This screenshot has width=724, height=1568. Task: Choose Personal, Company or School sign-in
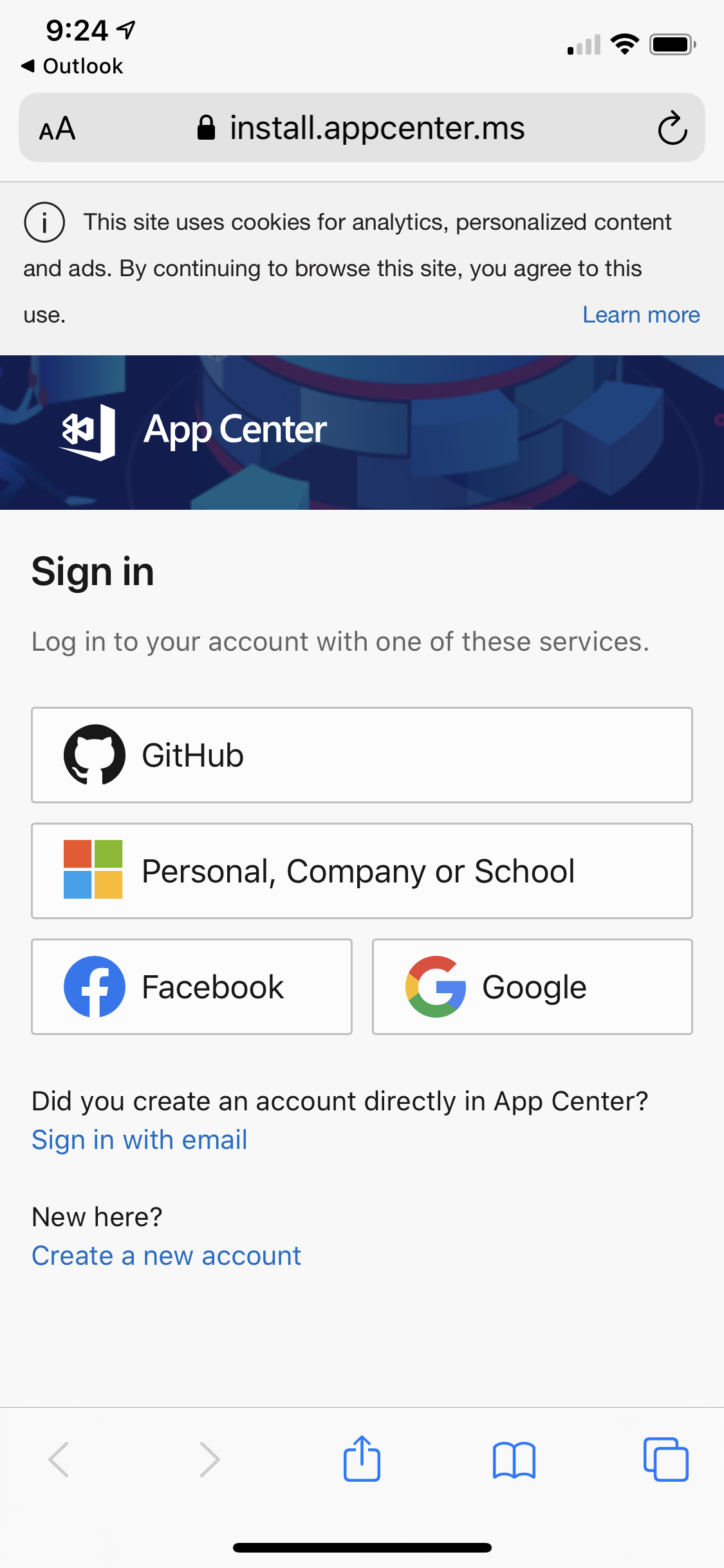pos(362,871)
